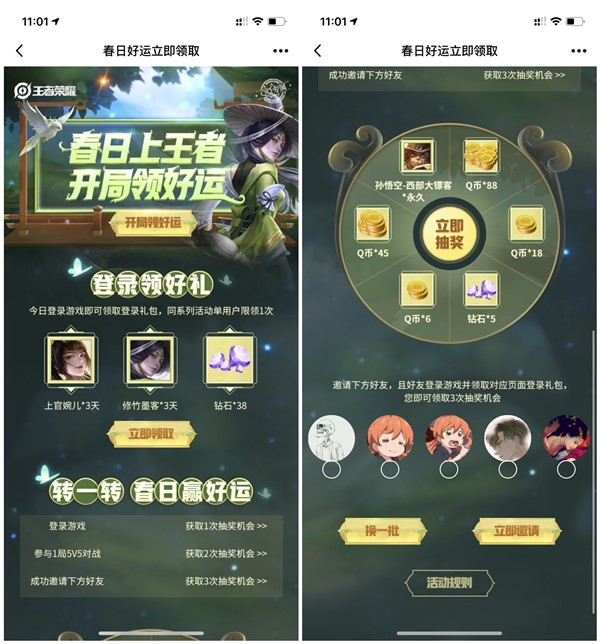Select the friend with the sketch-drawing avatar
The height and width of the screenshot is (644, 600).
tap(332, 469)
